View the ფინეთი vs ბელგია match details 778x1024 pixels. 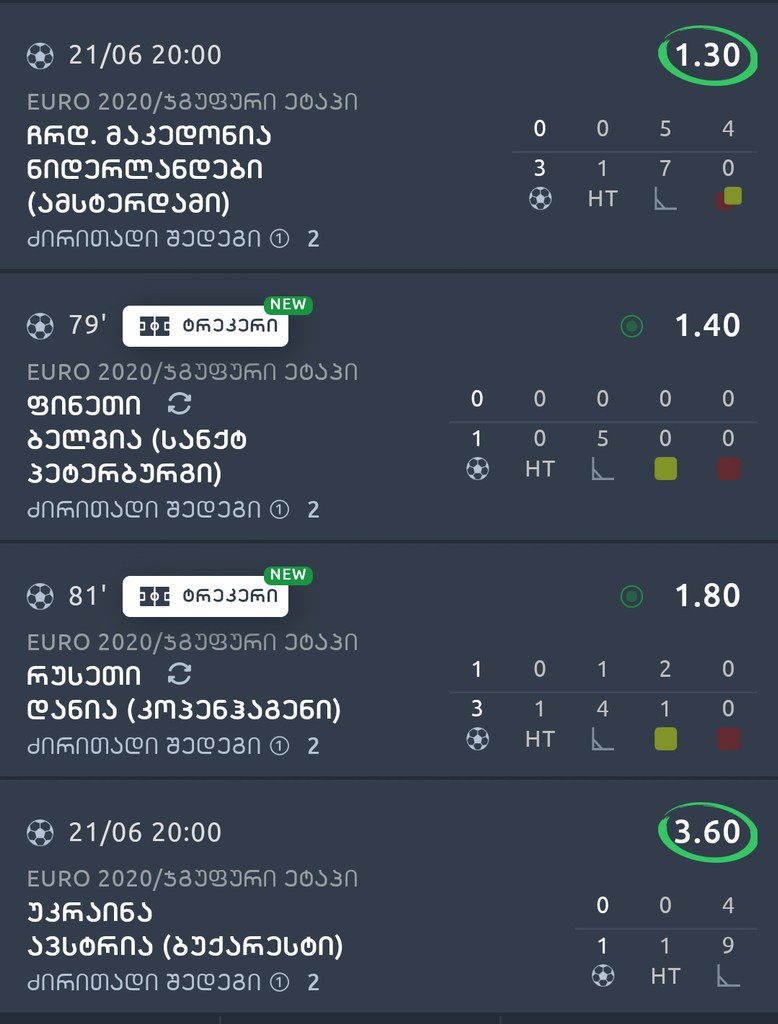(x=137, y=438)
